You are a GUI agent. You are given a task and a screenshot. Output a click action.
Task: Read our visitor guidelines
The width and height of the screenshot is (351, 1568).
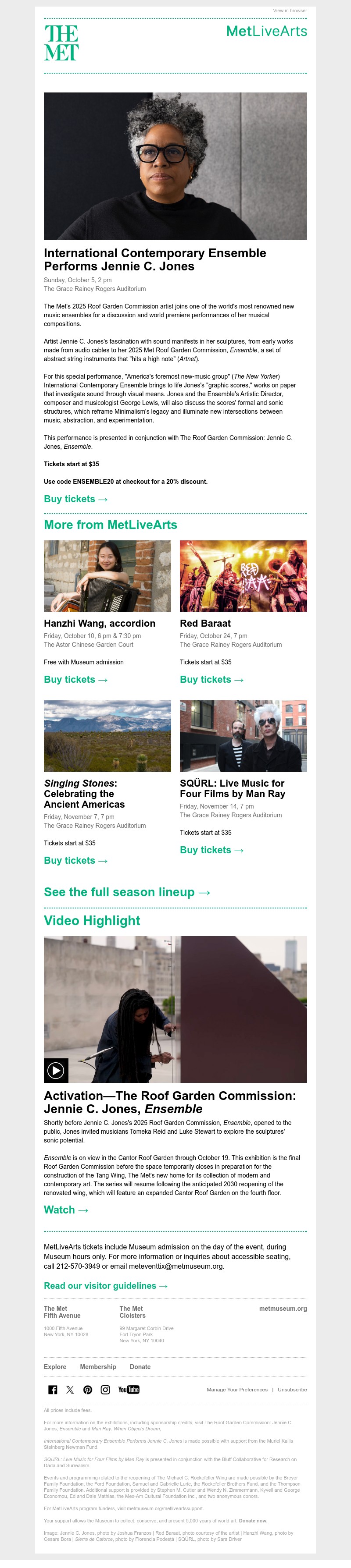105,1286
